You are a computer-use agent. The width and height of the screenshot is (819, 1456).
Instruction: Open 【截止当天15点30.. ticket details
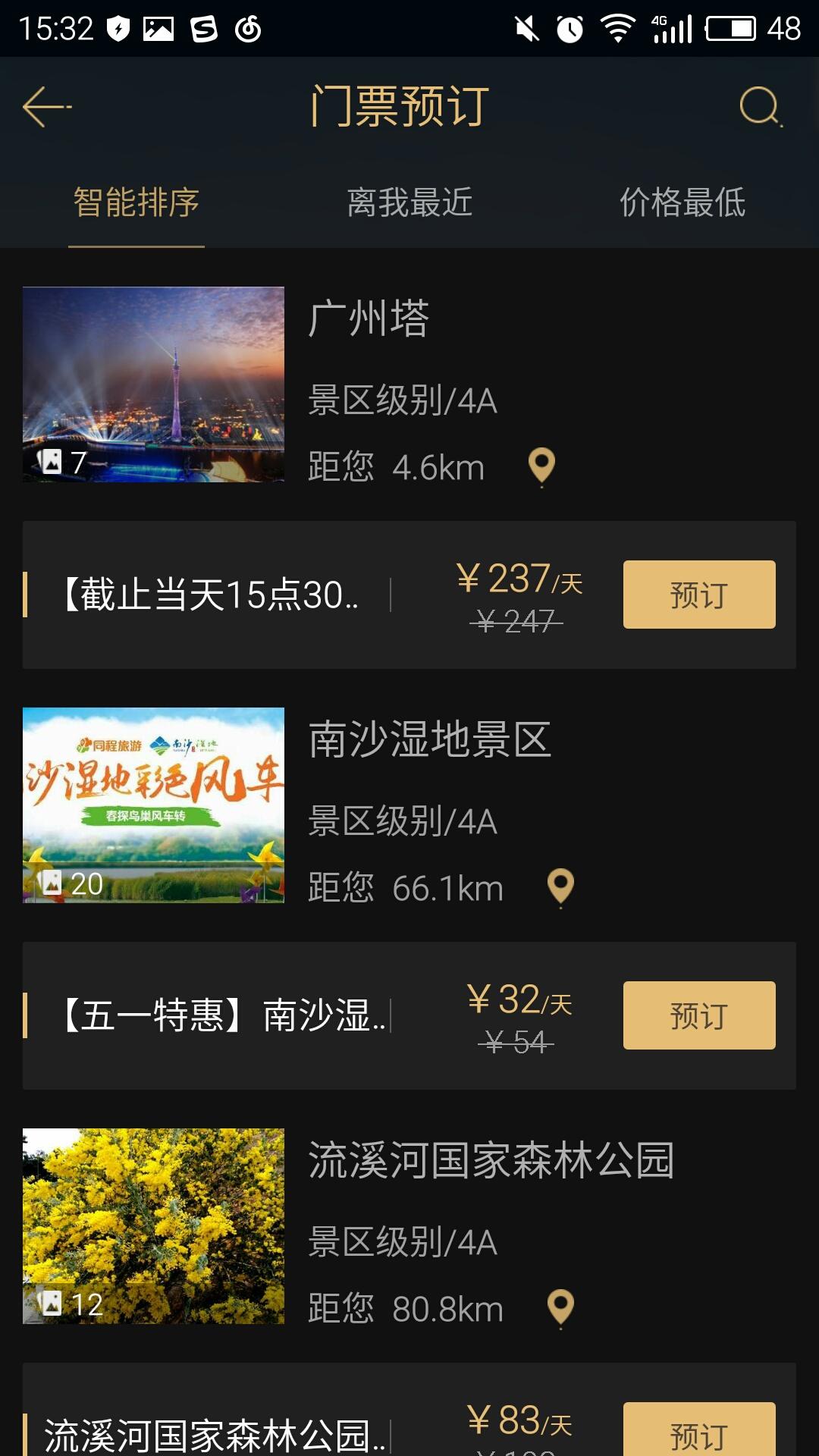(211, 595)
